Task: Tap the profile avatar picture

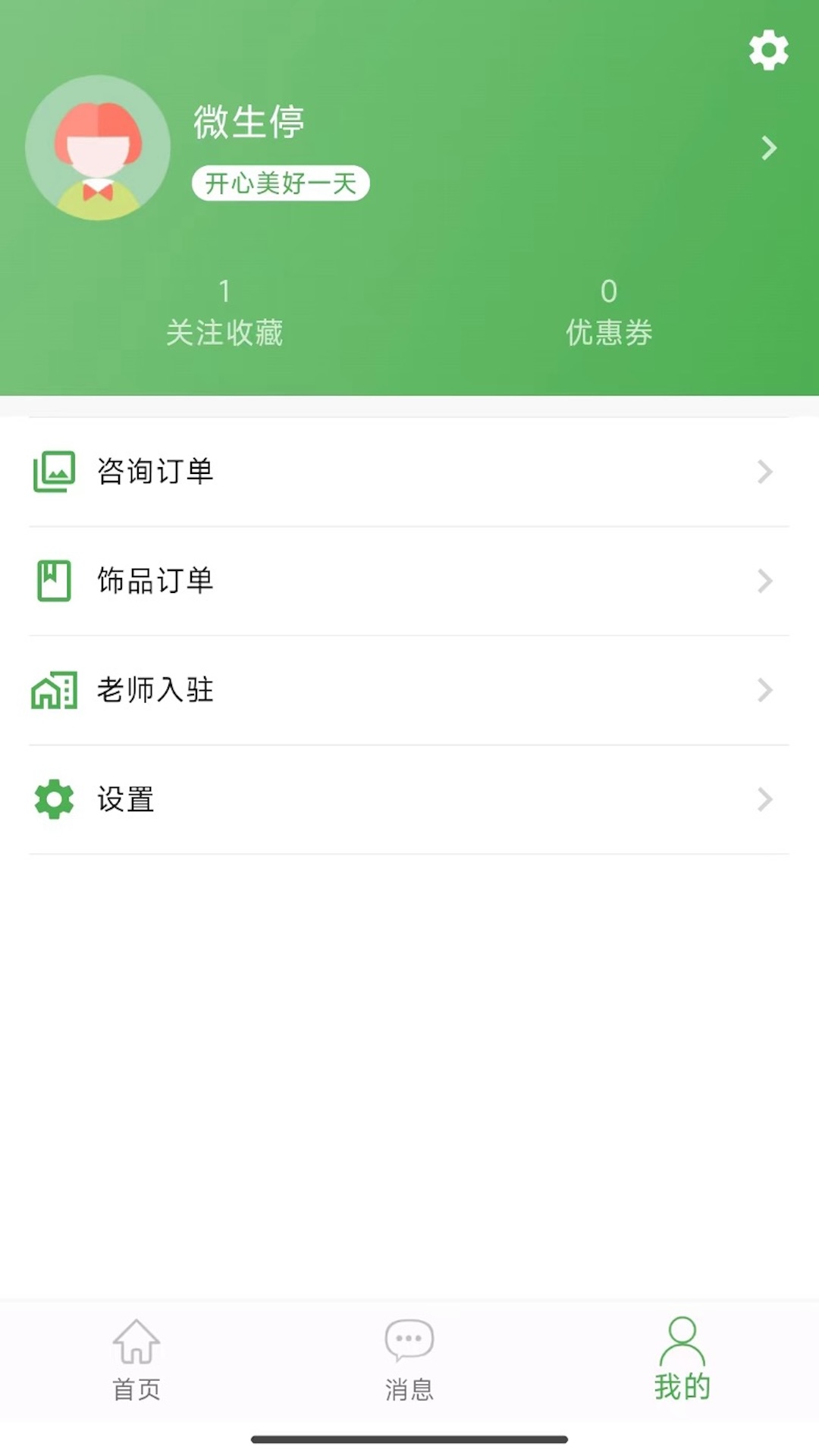Action: pyautogui.click(x=98, y=148)
